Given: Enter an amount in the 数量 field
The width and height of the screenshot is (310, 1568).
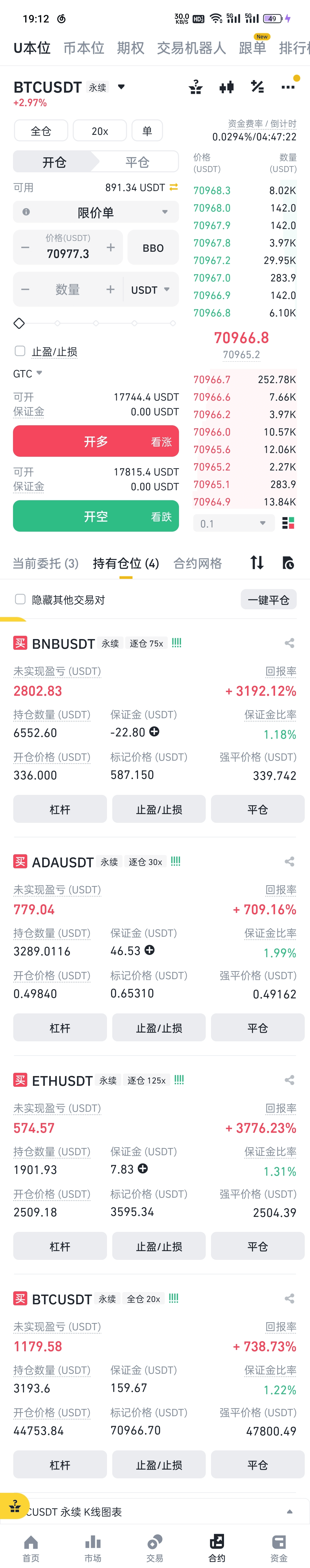Looking at the screenshot, I should click(x=67, y=290).
